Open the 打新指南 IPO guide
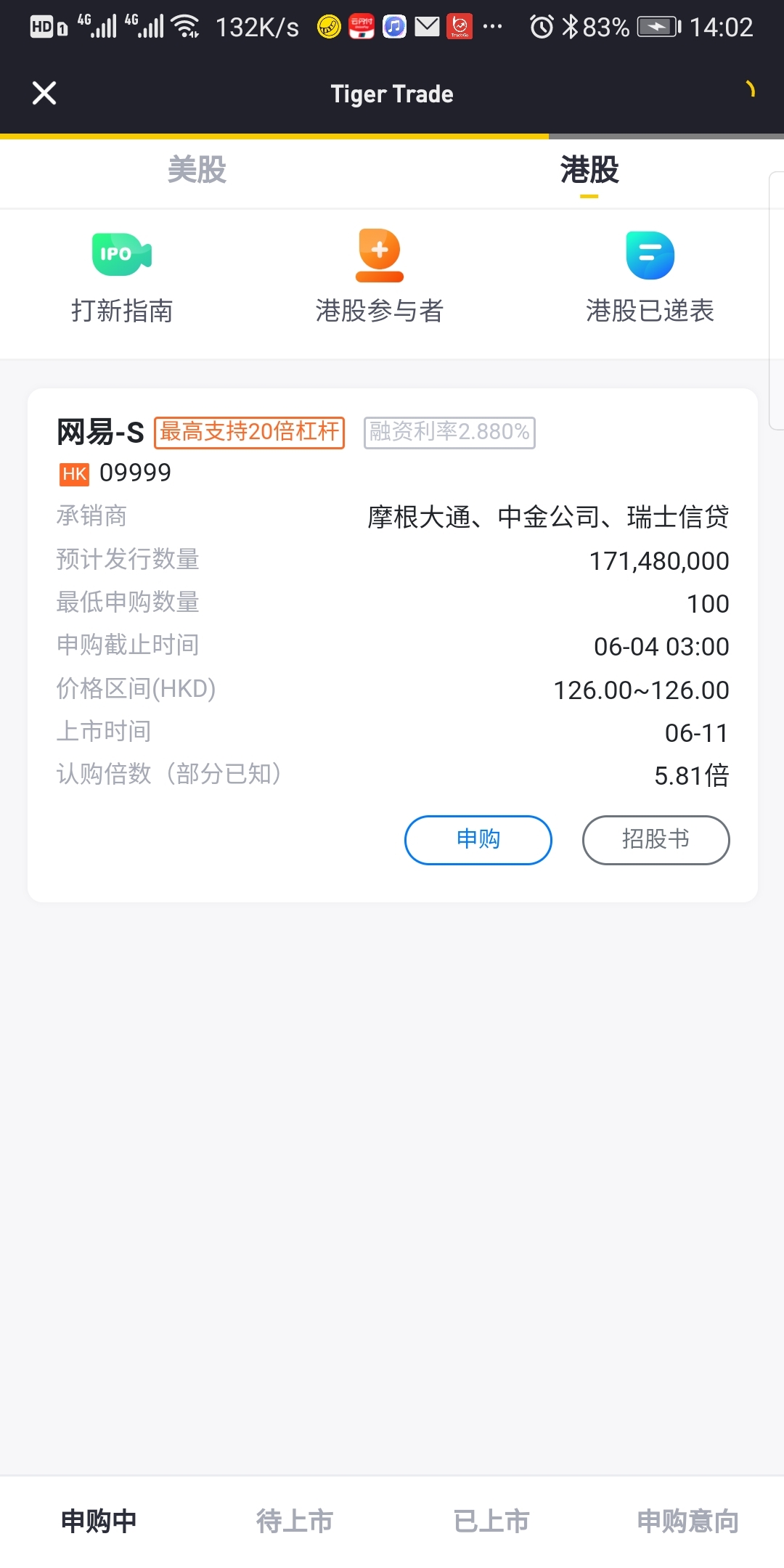Screen dimensions: 784x1568 point(122,277)
